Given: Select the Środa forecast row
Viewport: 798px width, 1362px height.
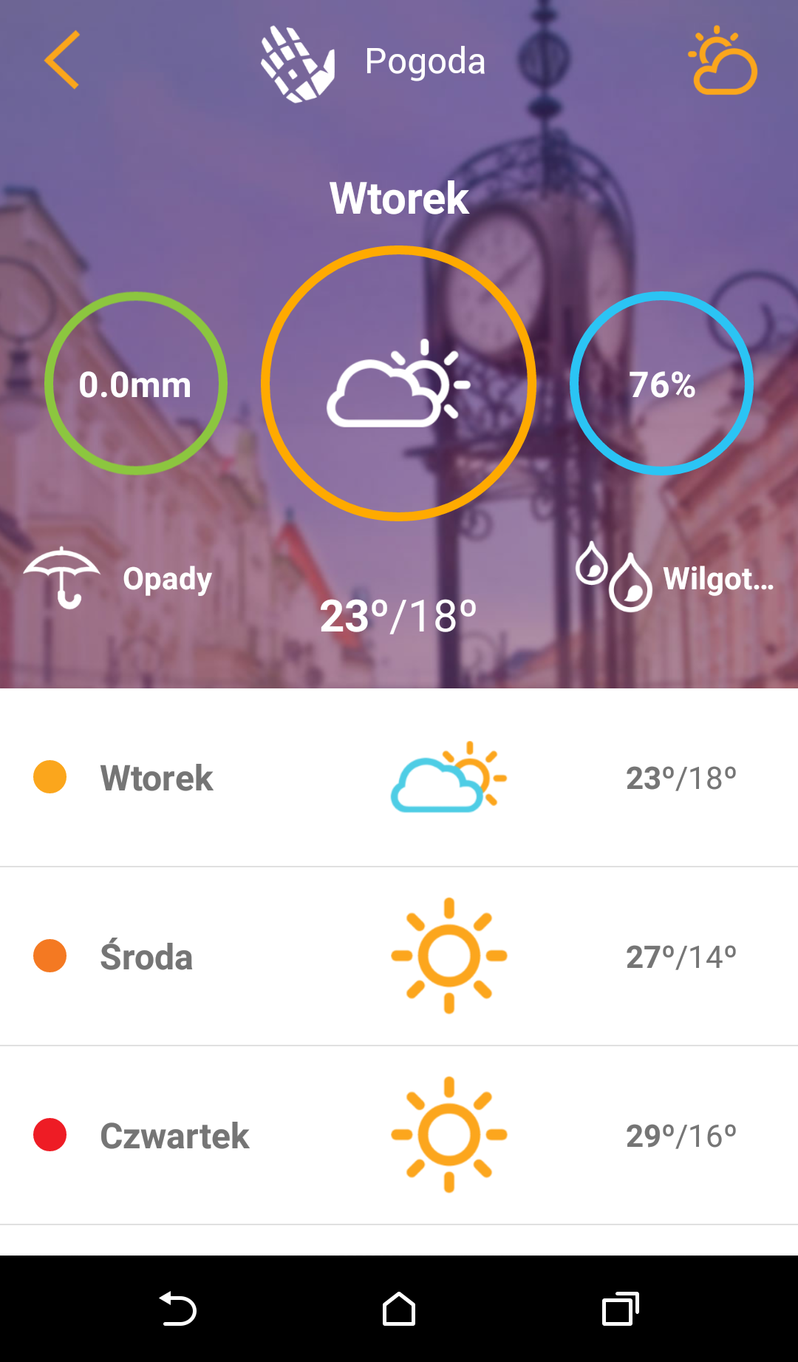Looking at the screenshot, I should pos(399,957).
